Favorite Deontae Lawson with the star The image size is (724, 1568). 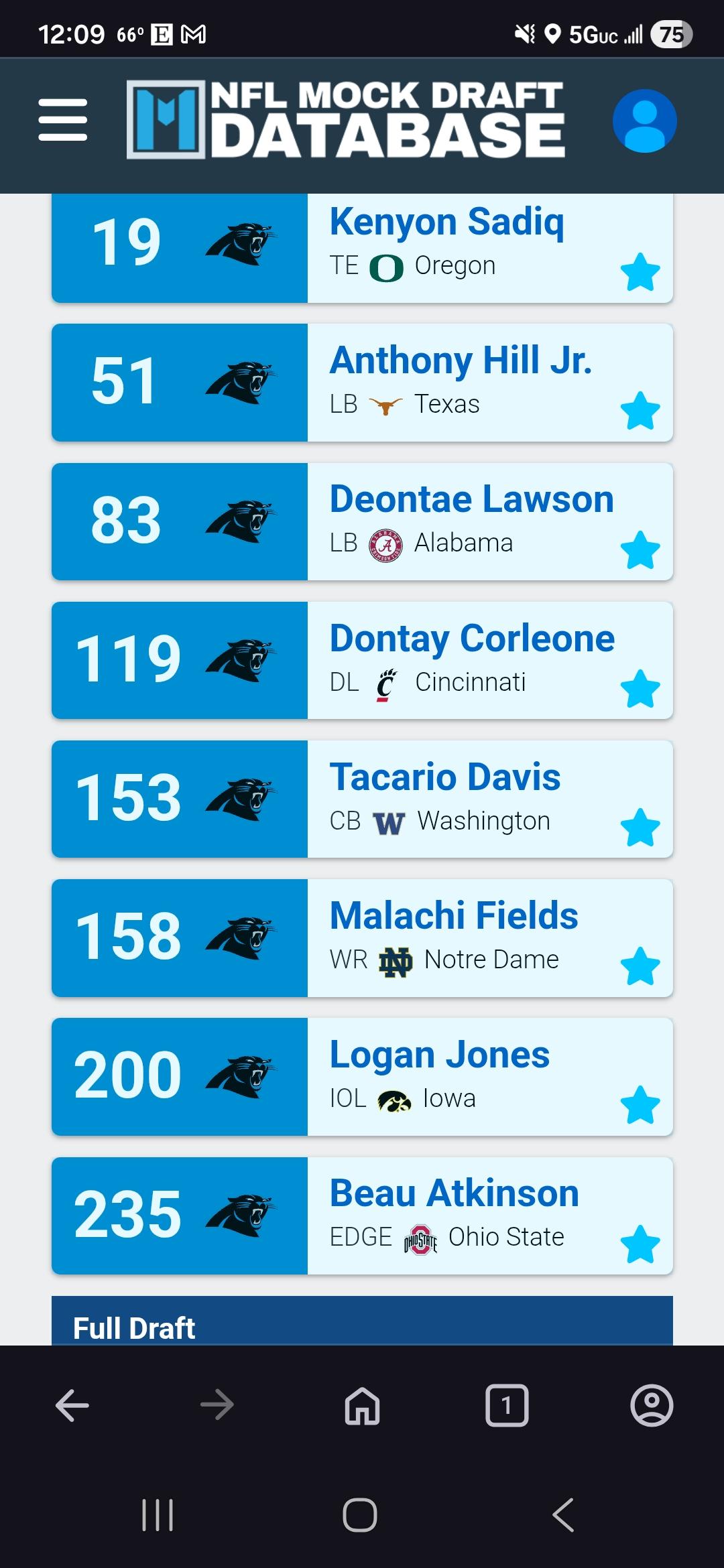640,550
